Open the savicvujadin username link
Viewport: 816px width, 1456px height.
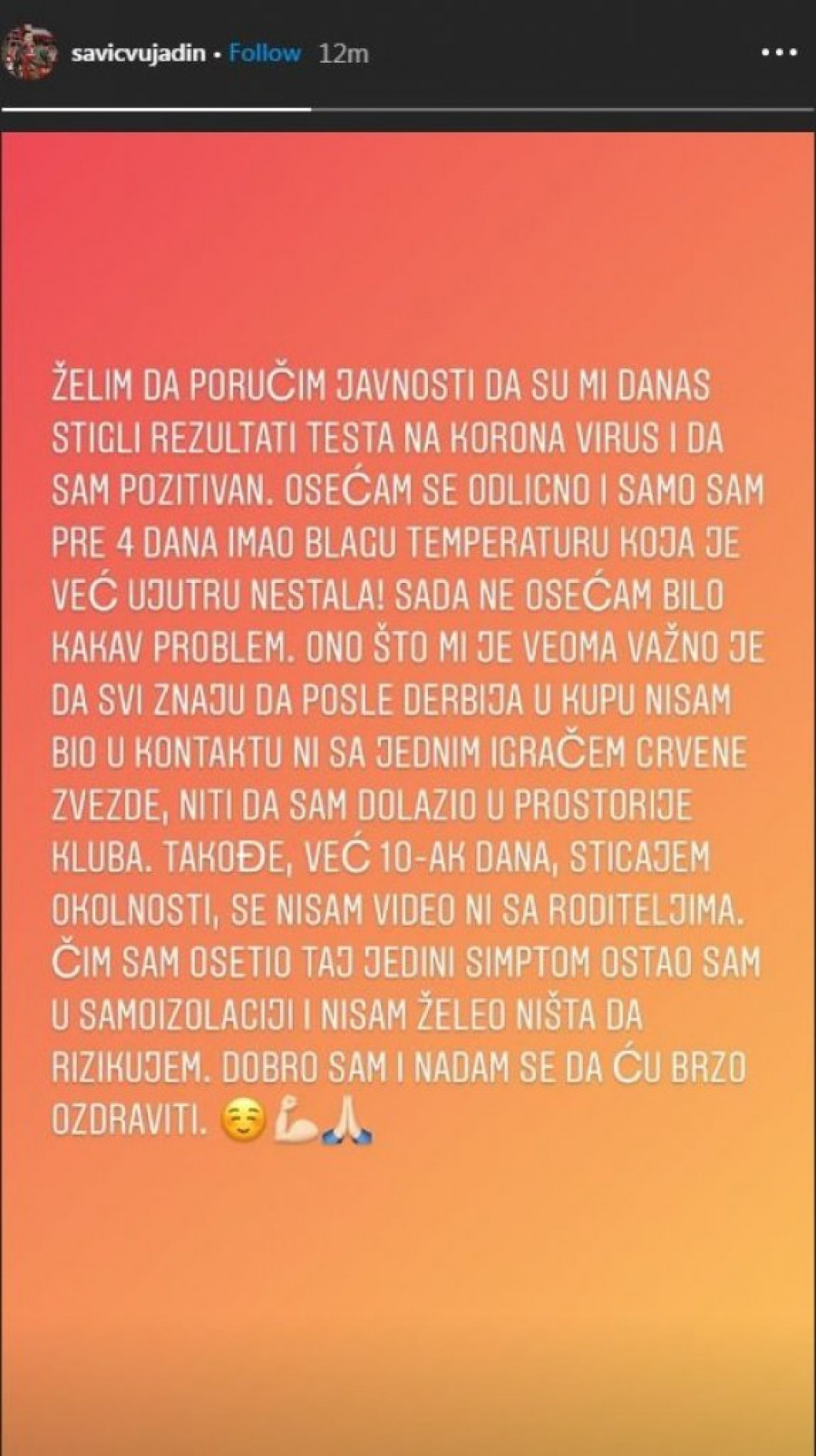(137, 53)
